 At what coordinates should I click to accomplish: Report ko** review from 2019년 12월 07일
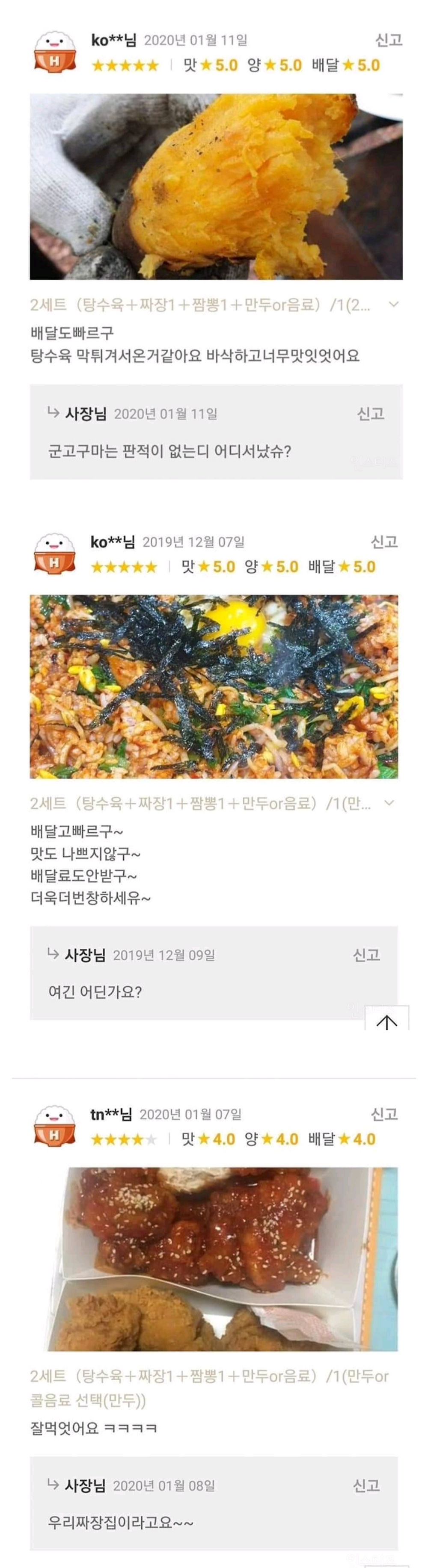point(384,542)
